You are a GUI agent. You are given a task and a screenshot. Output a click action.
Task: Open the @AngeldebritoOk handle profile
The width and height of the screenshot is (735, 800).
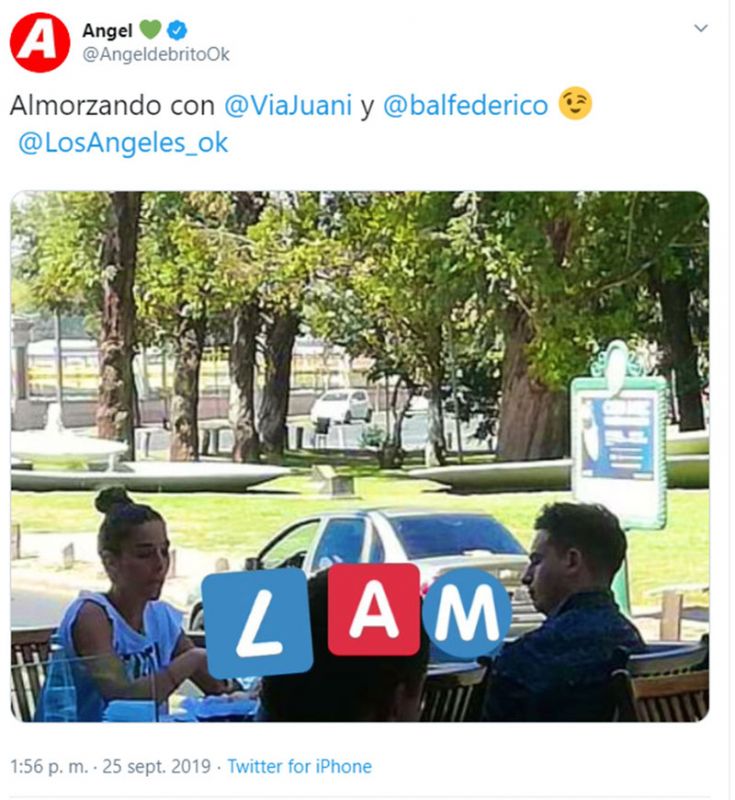click(155, 54)
